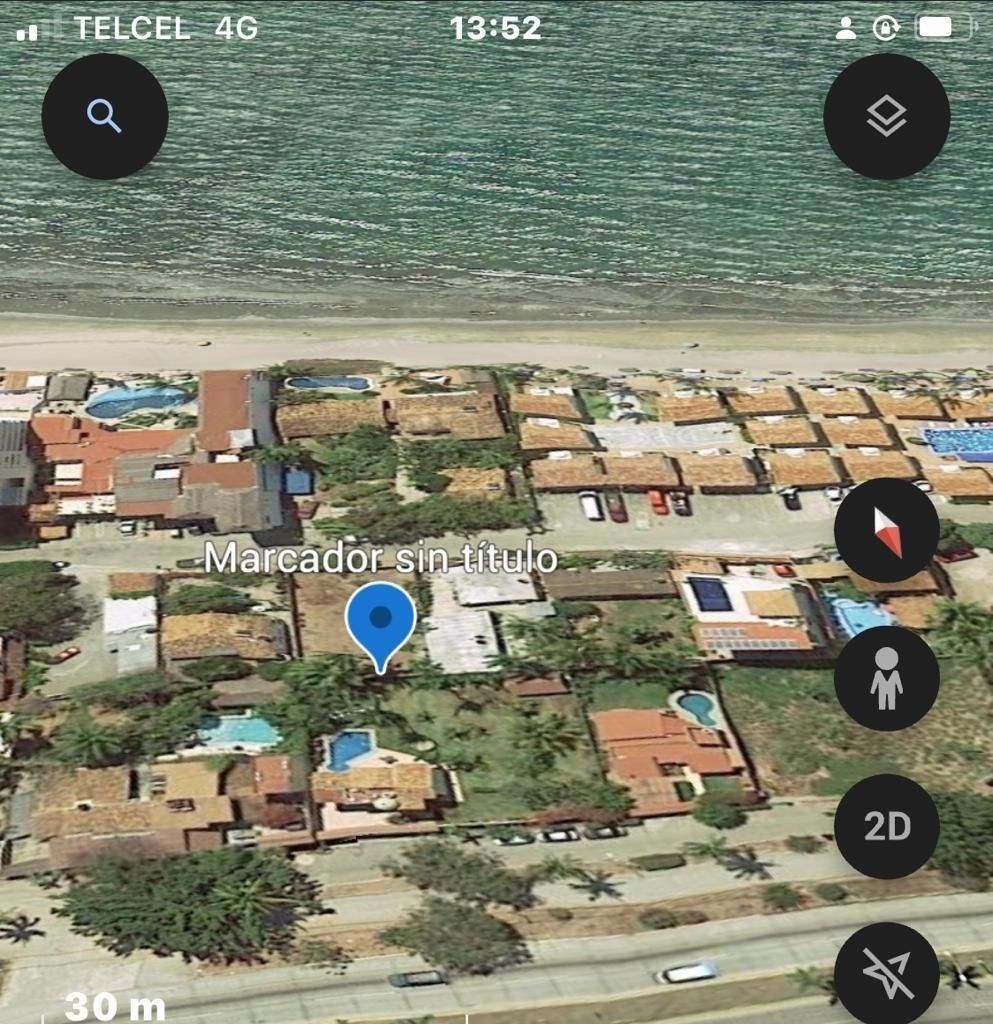The height and width of the screenshot is (1024, 993).
Task: Tap the compass to reset north
Action: 886,531
